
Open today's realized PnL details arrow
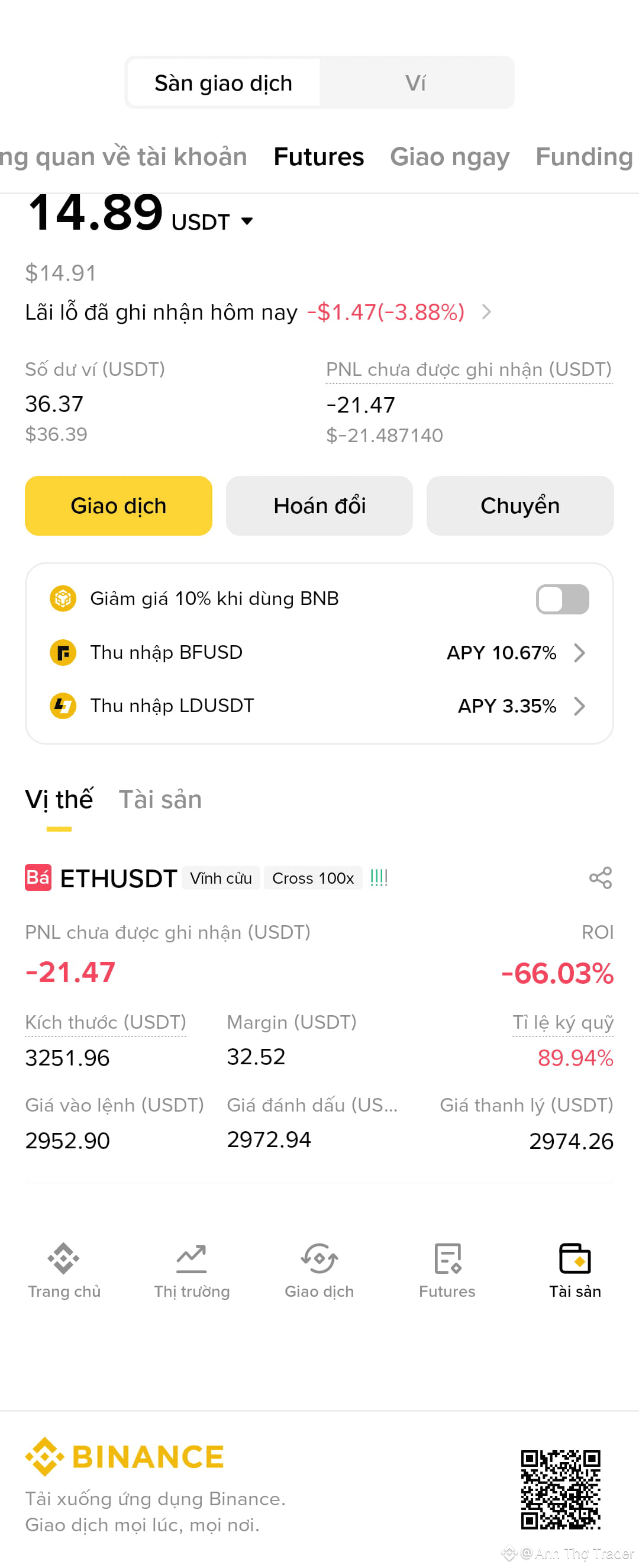[486, 313]
